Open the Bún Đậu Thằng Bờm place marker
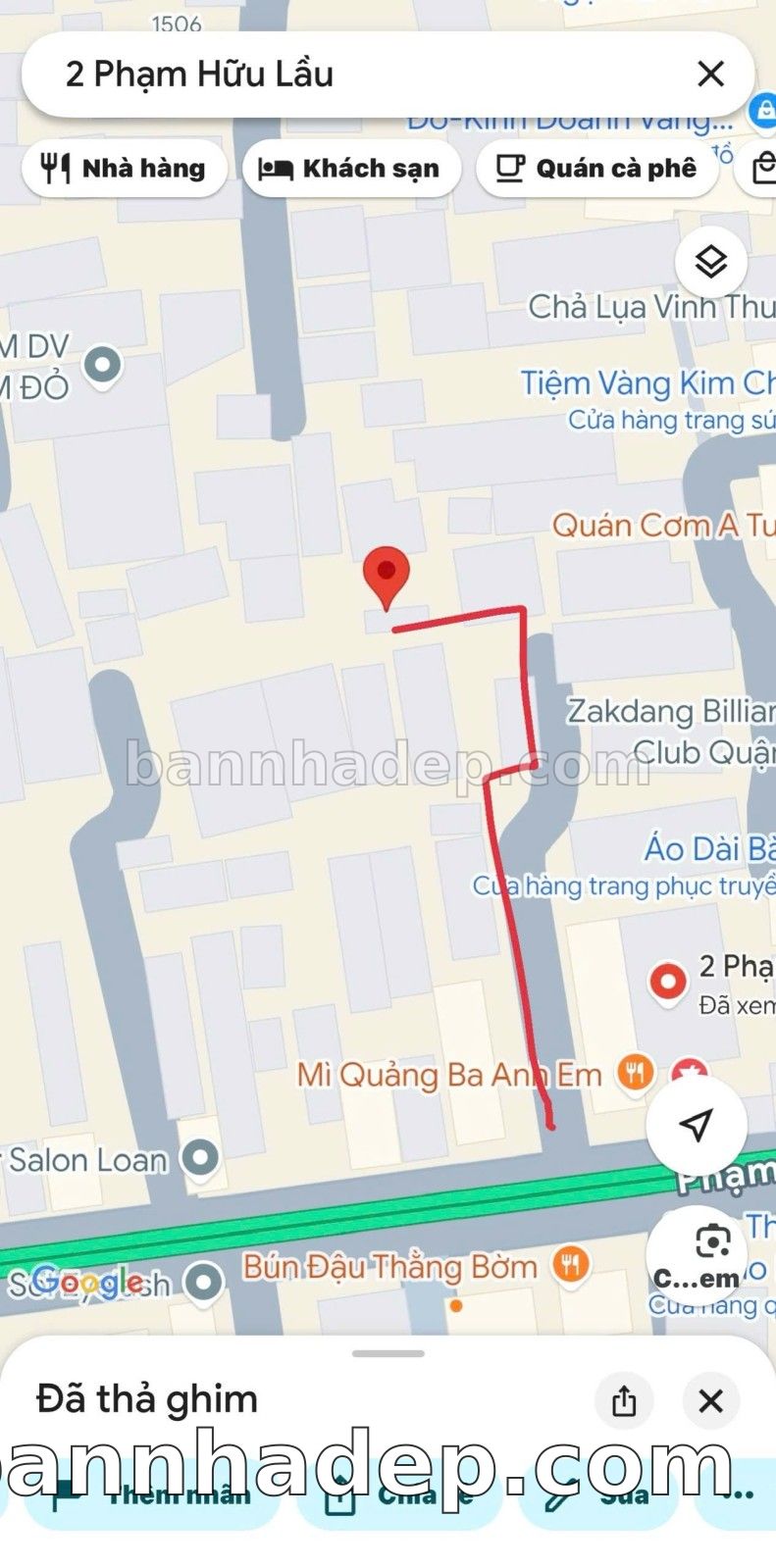776x1568 pixels. [570, 1265]
